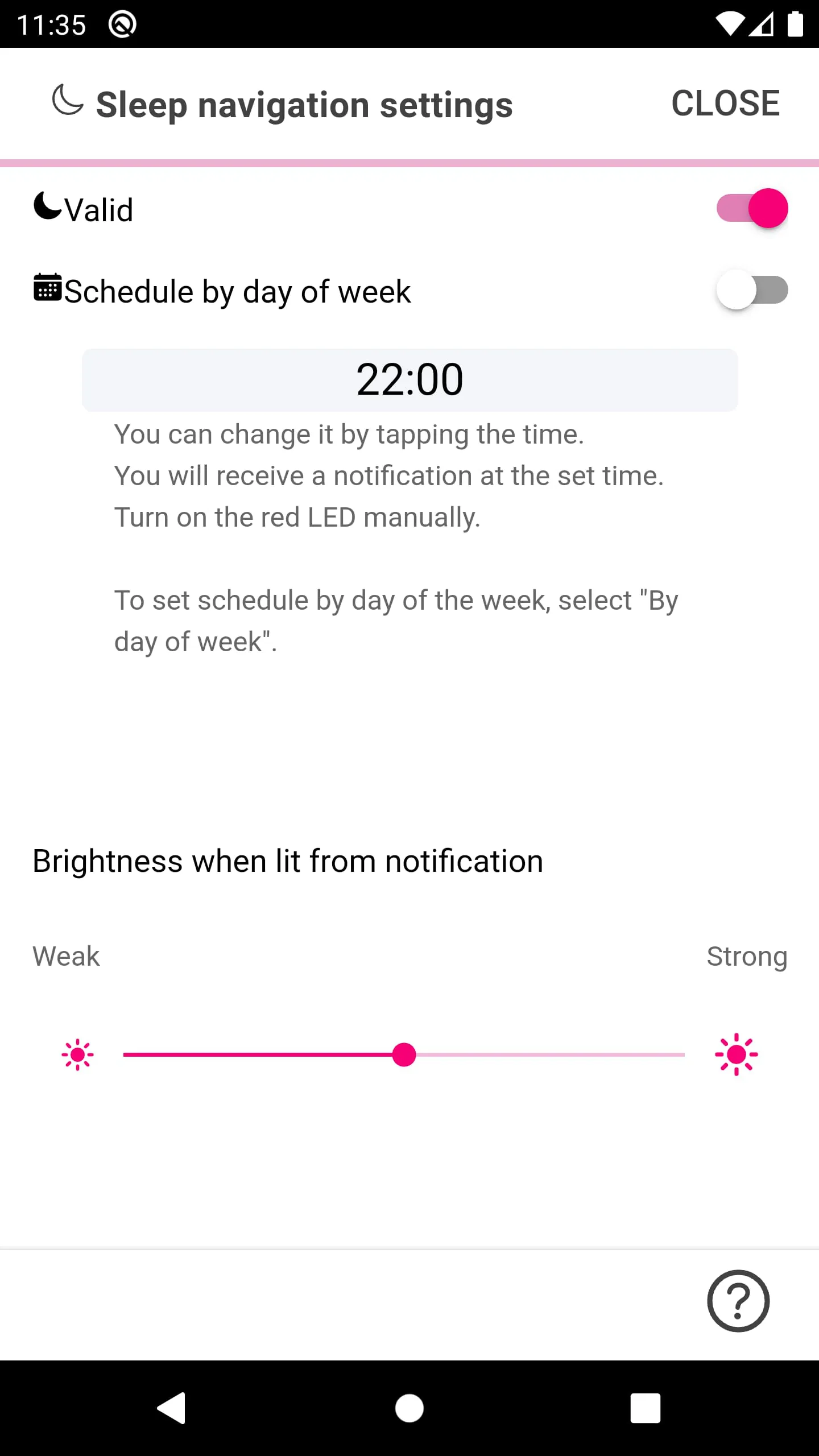
Task: Tap the Weak label under brightness
Action: pyautogui.click(x=66, y=956)
